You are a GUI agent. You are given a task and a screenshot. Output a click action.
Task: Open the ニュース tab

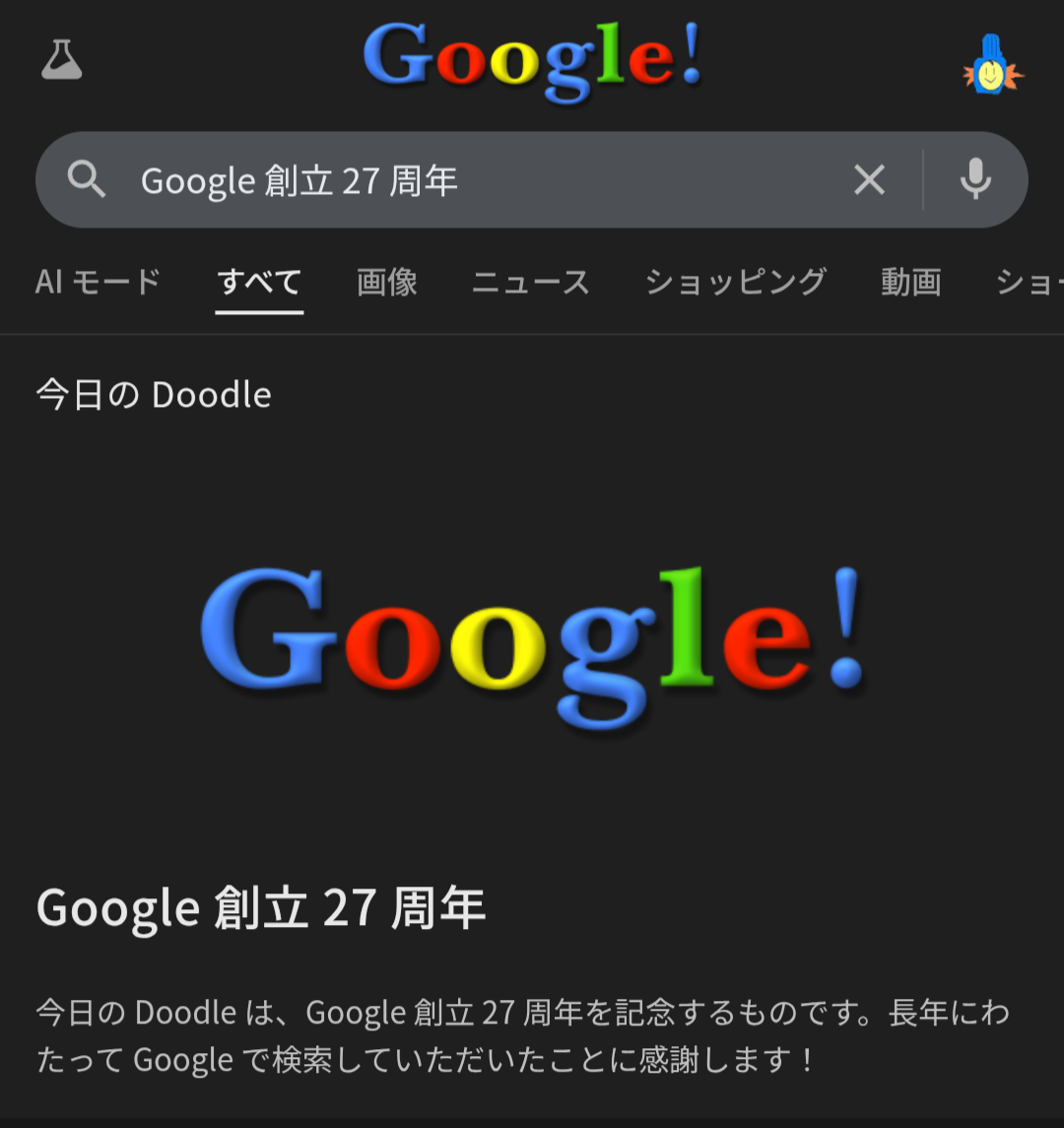point(530,283)
